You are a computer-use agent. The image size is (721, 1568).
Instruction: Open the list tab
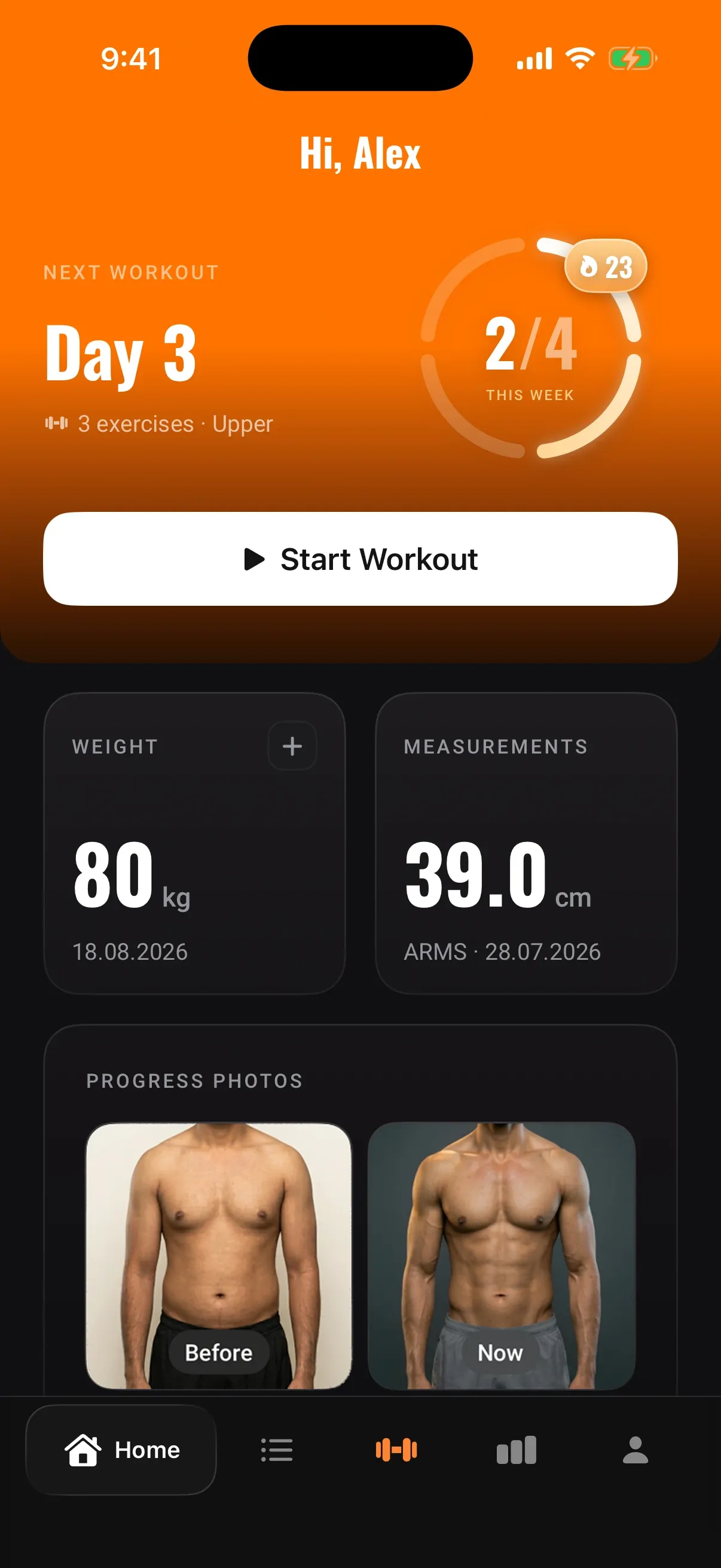(277, 1450)
